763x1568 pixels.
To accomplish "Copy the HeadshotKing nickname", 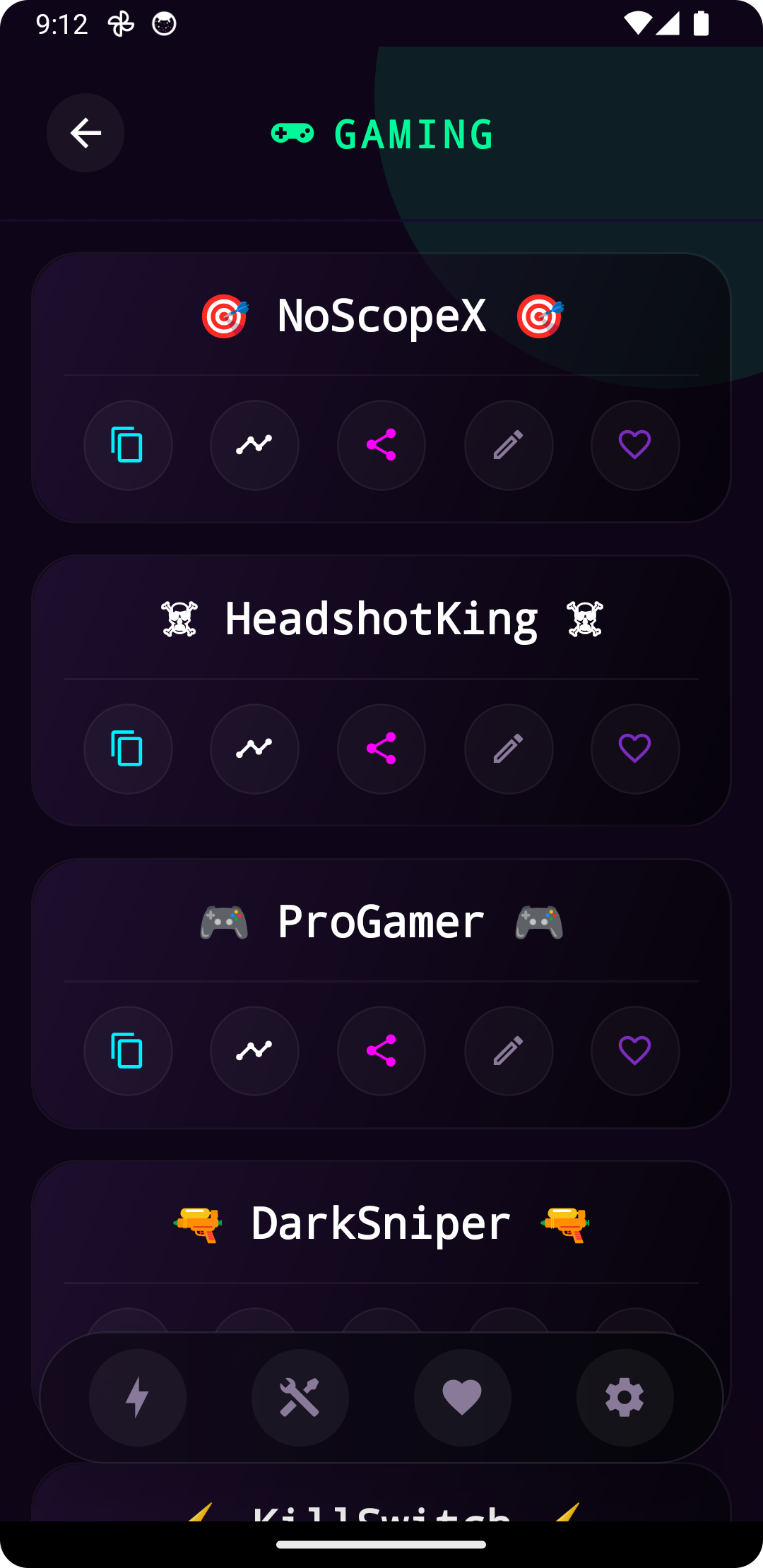I will coord(128,749).
